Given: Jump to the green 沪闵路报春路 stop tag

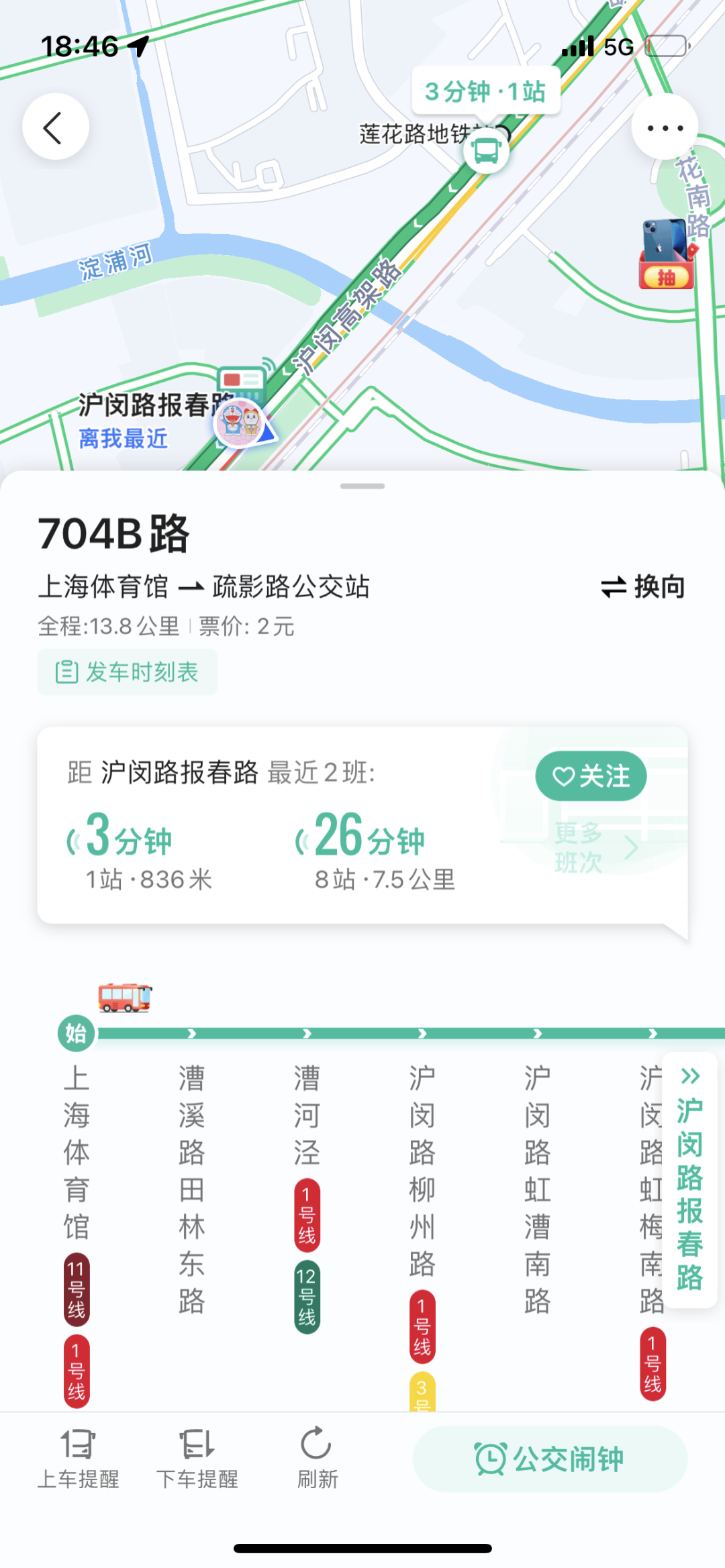Looking at the screenshot, I should pos(689,1181).
